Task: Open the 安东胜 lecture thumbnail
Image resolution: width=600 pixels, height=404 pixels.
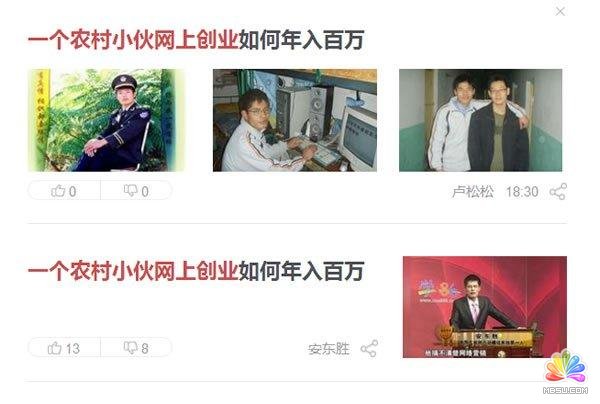Action: [x=484, y=307]
